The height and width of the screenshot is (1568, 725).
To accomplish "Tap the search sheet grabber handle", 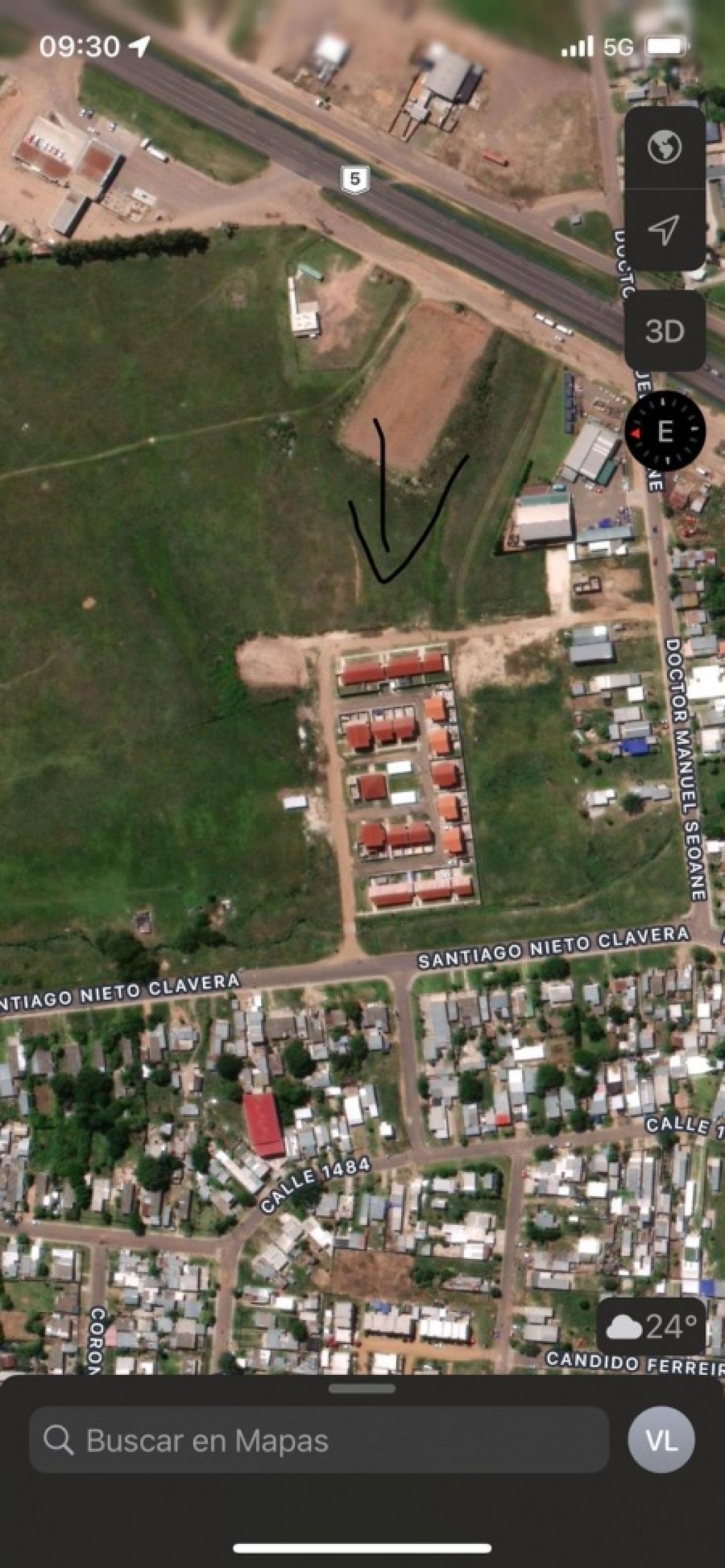I will point(362,1390).
